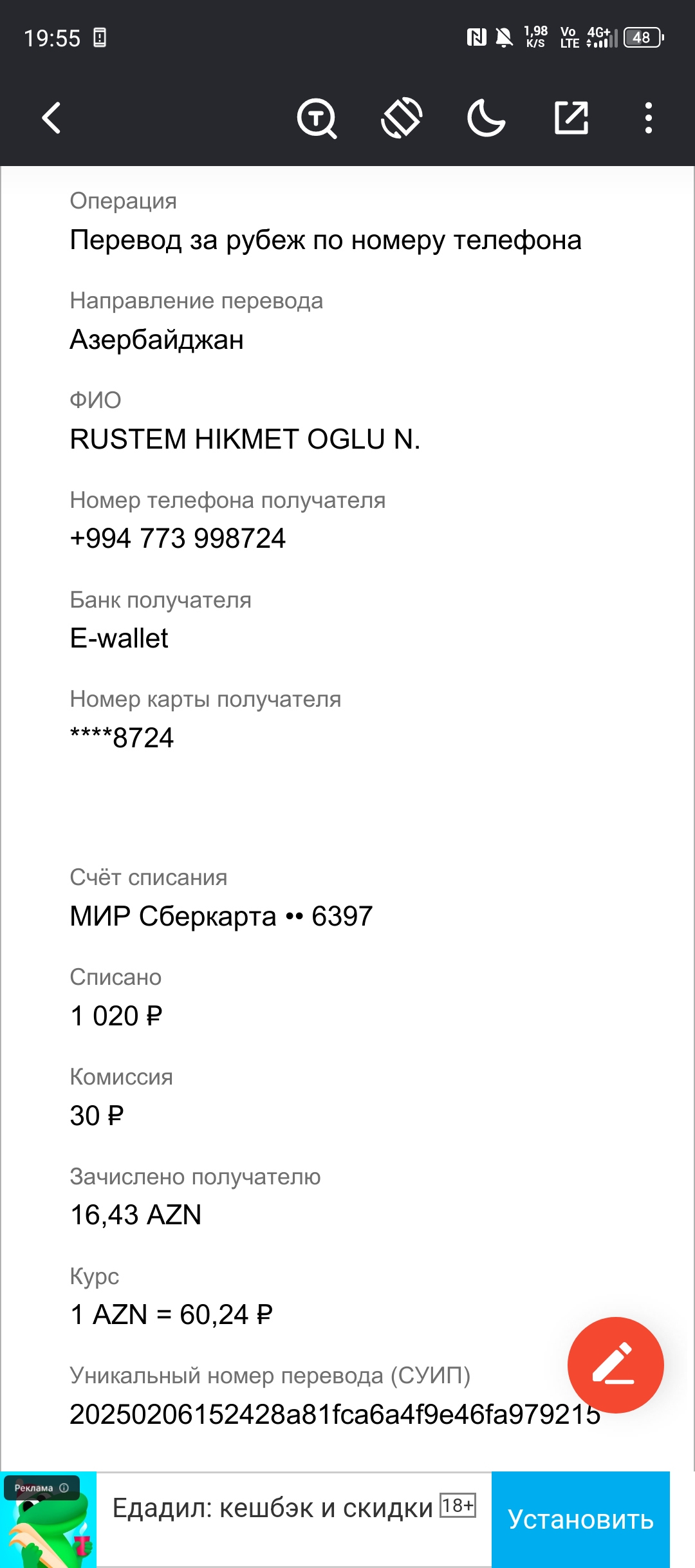This screenshot has height=1568, width=695.
Task: Tap the red edit pencil button
Action: tap(615, 1365)
